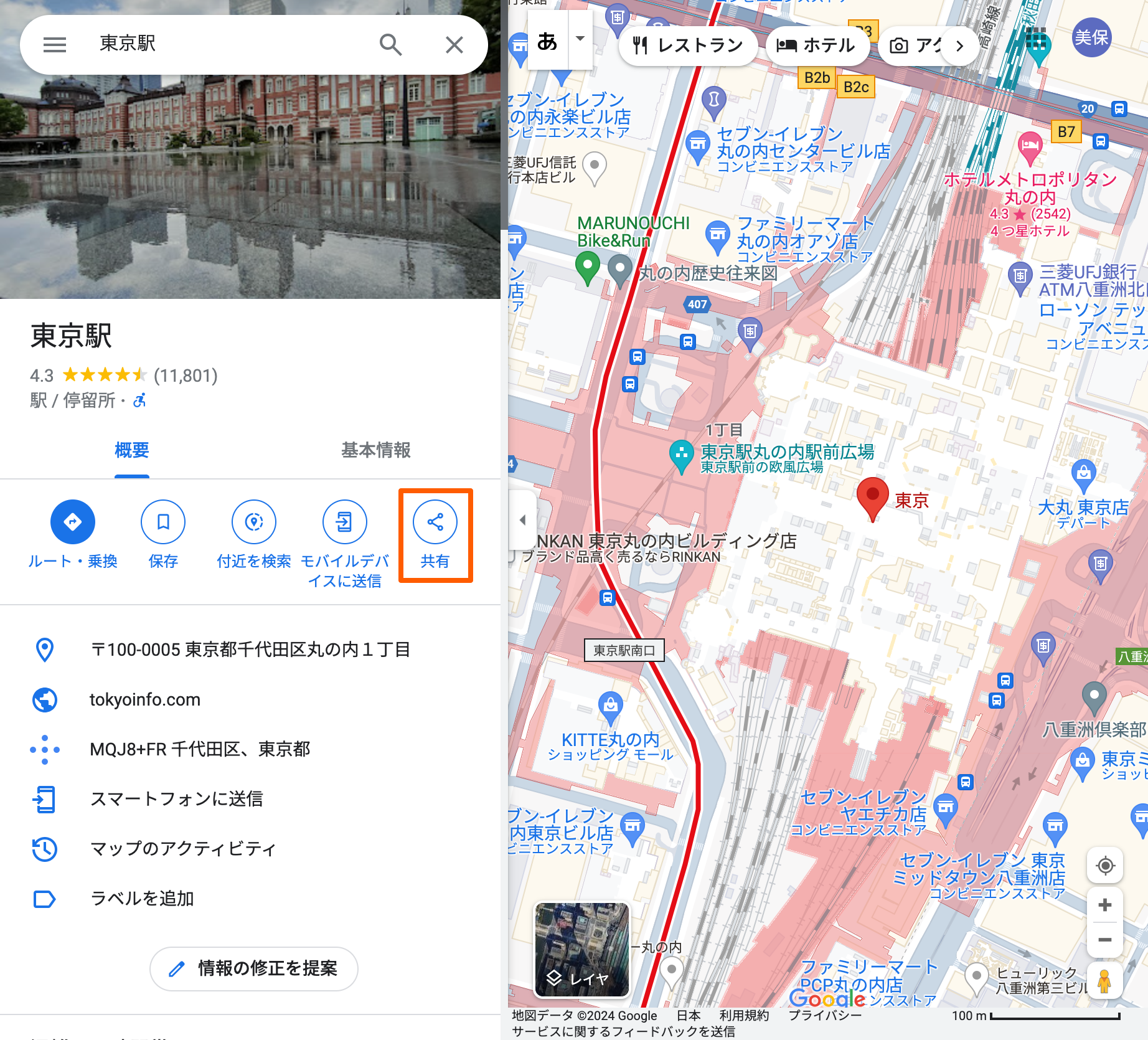The height and width of the screenshot is (1040, 1148).
Task: Open the レイヤ map layers
Action: tap(582, 949)
